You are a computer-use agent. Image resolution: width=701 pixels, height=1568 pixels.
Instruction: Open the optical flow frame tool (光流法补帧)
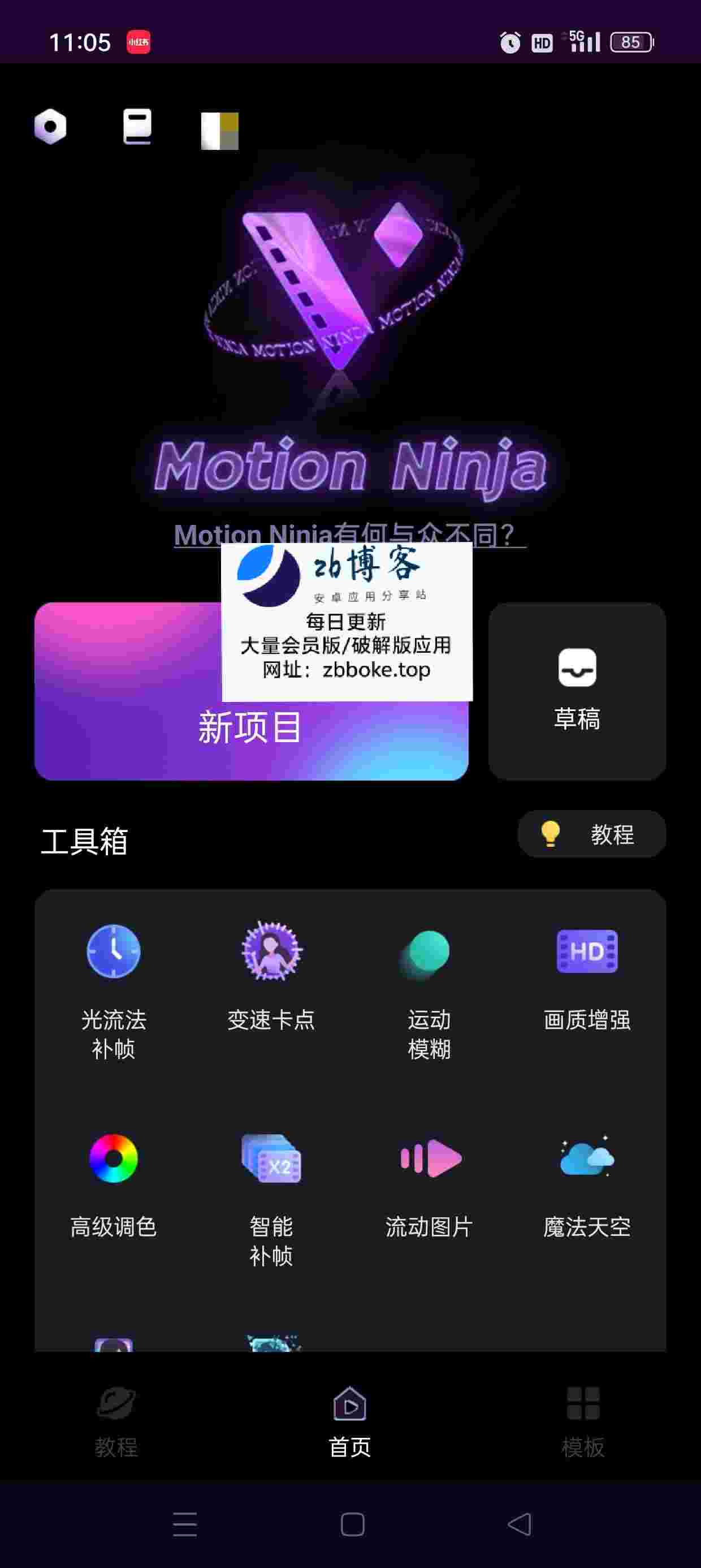click(113, 990)
